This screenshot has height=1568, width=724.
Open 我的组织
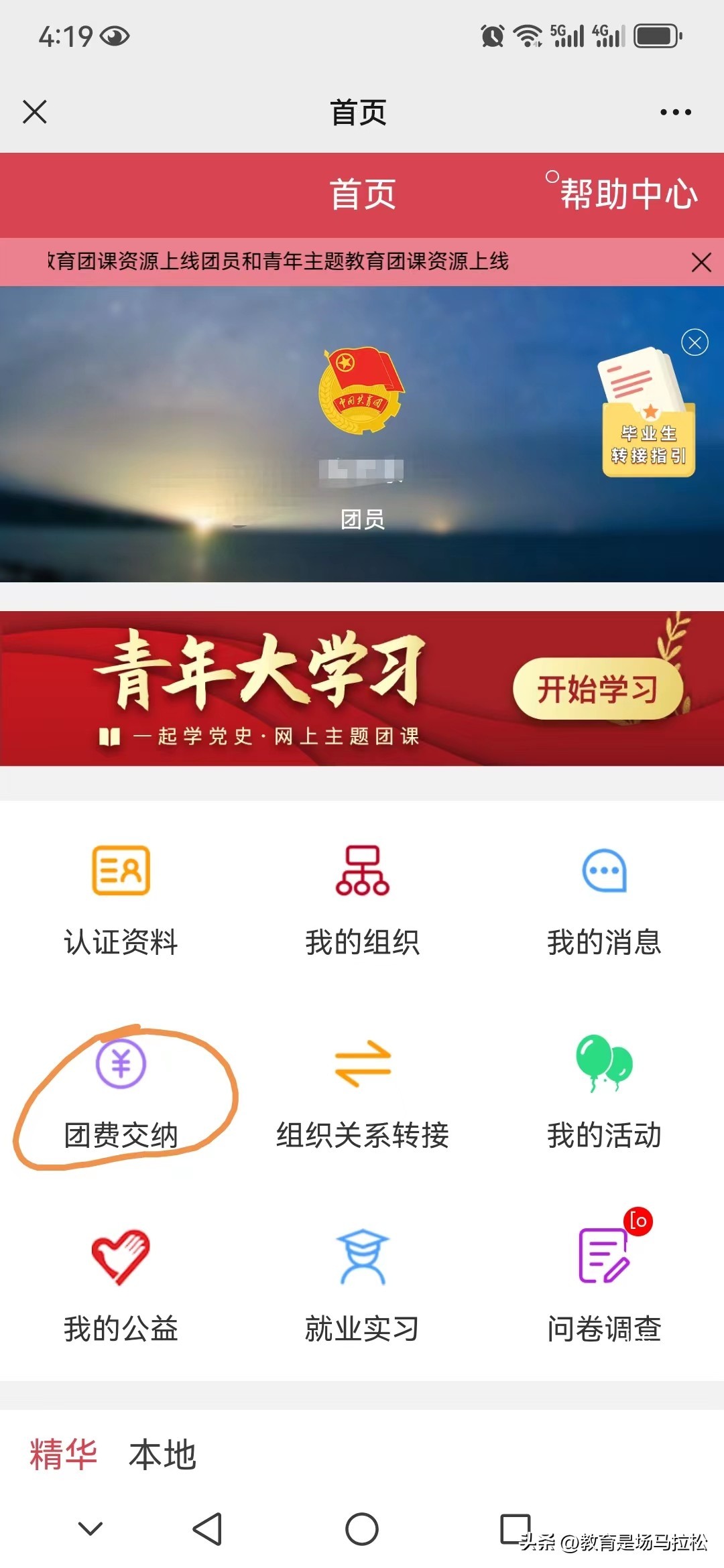pos(362,899)
